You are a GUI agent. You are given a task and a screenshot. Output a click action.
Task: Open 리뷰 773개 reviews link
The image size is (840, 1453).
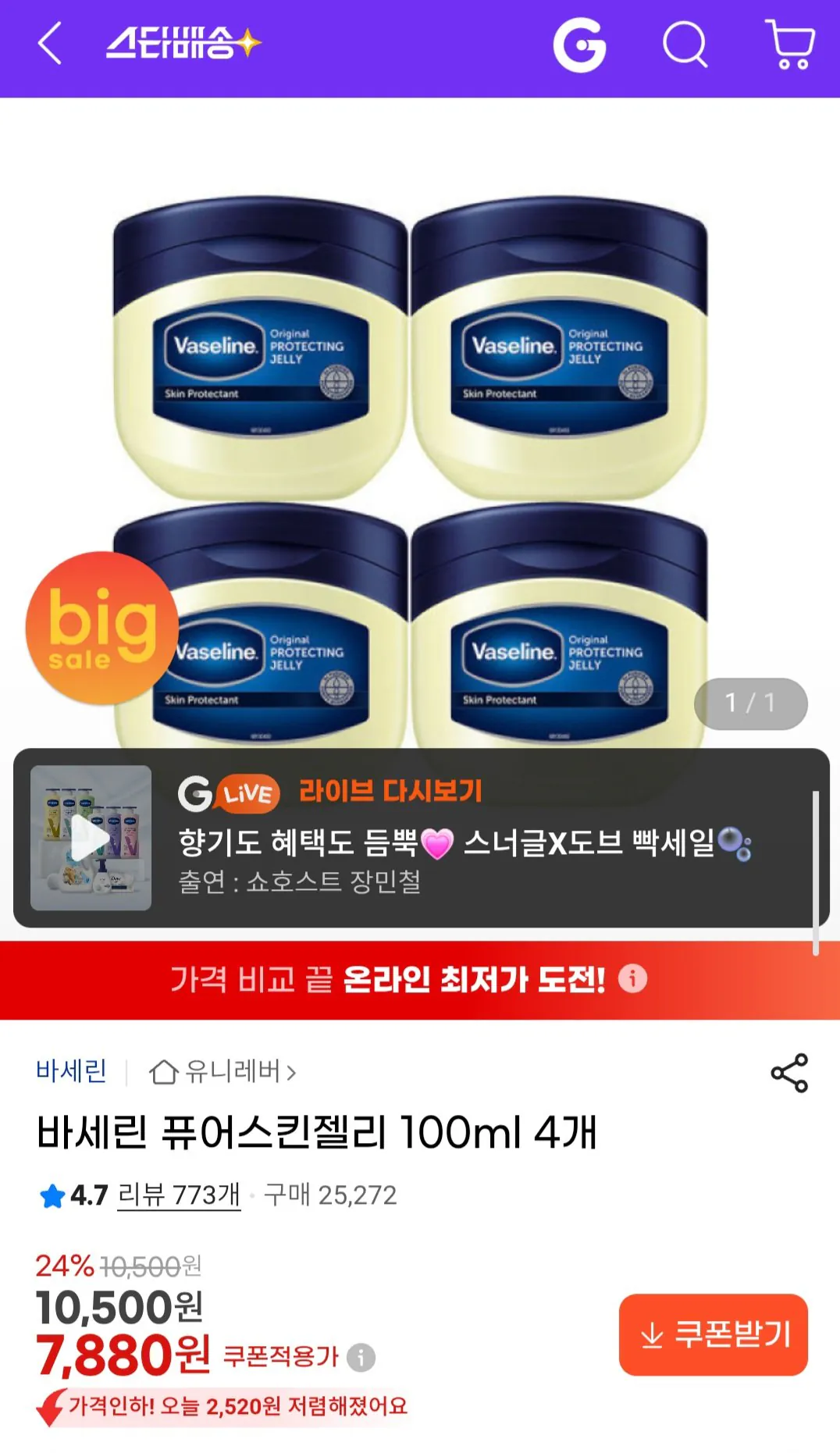[x=177, y=1191]
